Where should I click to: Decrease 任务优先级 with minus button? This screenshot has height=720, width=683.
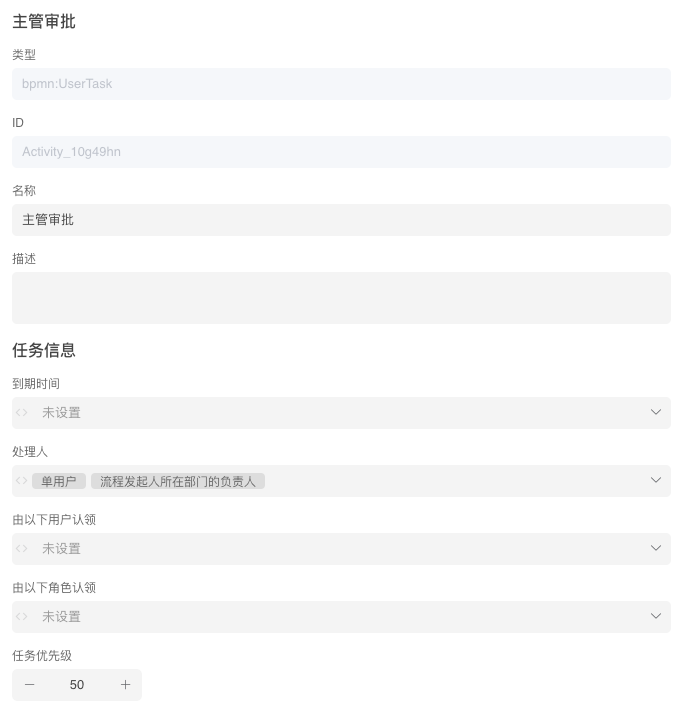point(29,685)
